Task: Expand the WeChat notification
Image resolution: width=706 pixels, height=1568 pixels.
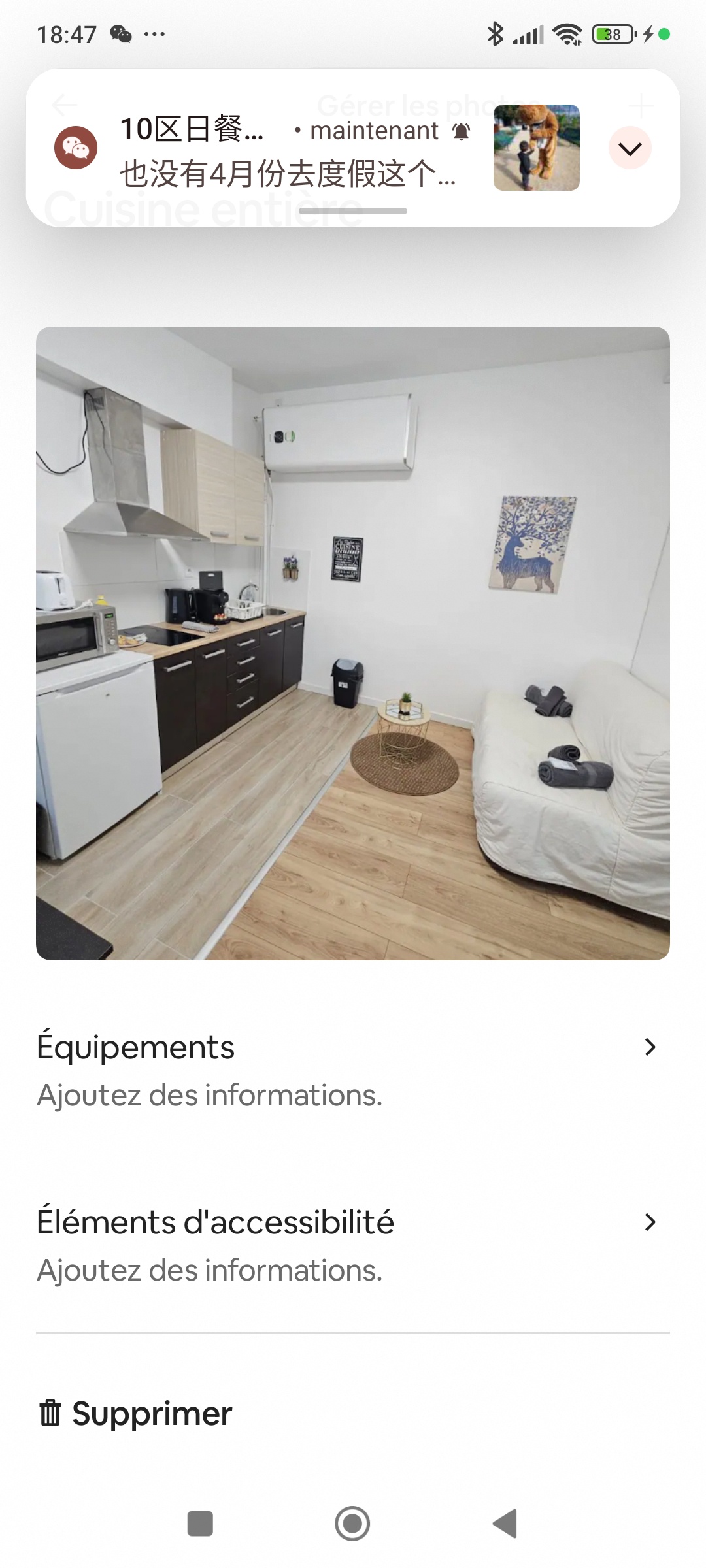Action: [630, 148]
